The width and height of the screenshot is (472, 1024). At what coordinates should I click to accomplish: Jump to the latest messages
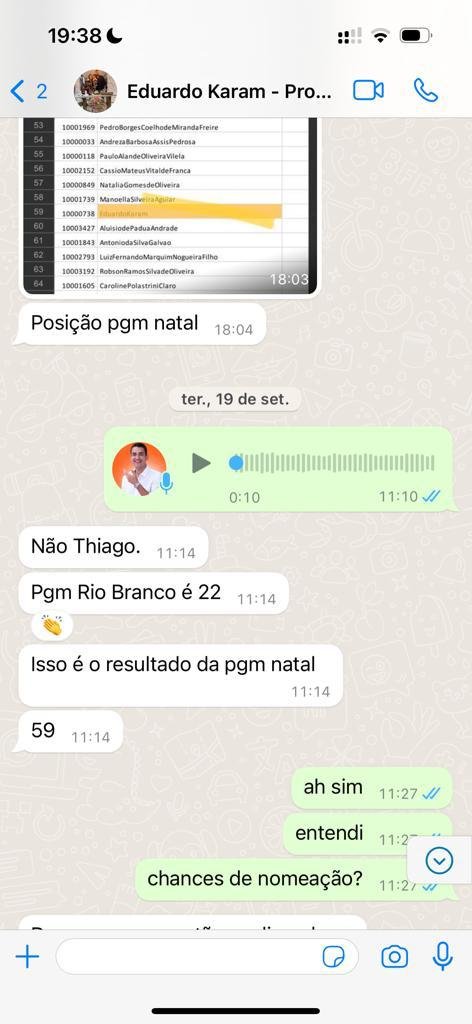coord(439,861)
